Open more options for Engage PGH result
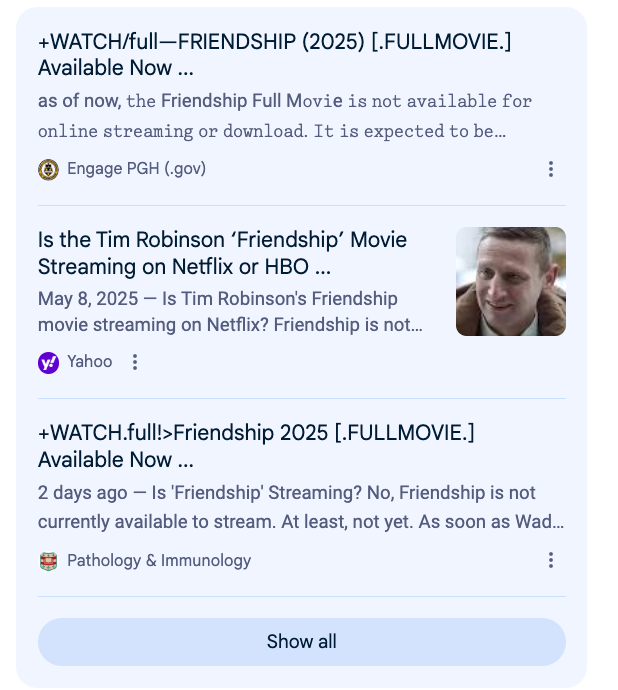Viewport: 618px width, 690px height. [551, 169]
